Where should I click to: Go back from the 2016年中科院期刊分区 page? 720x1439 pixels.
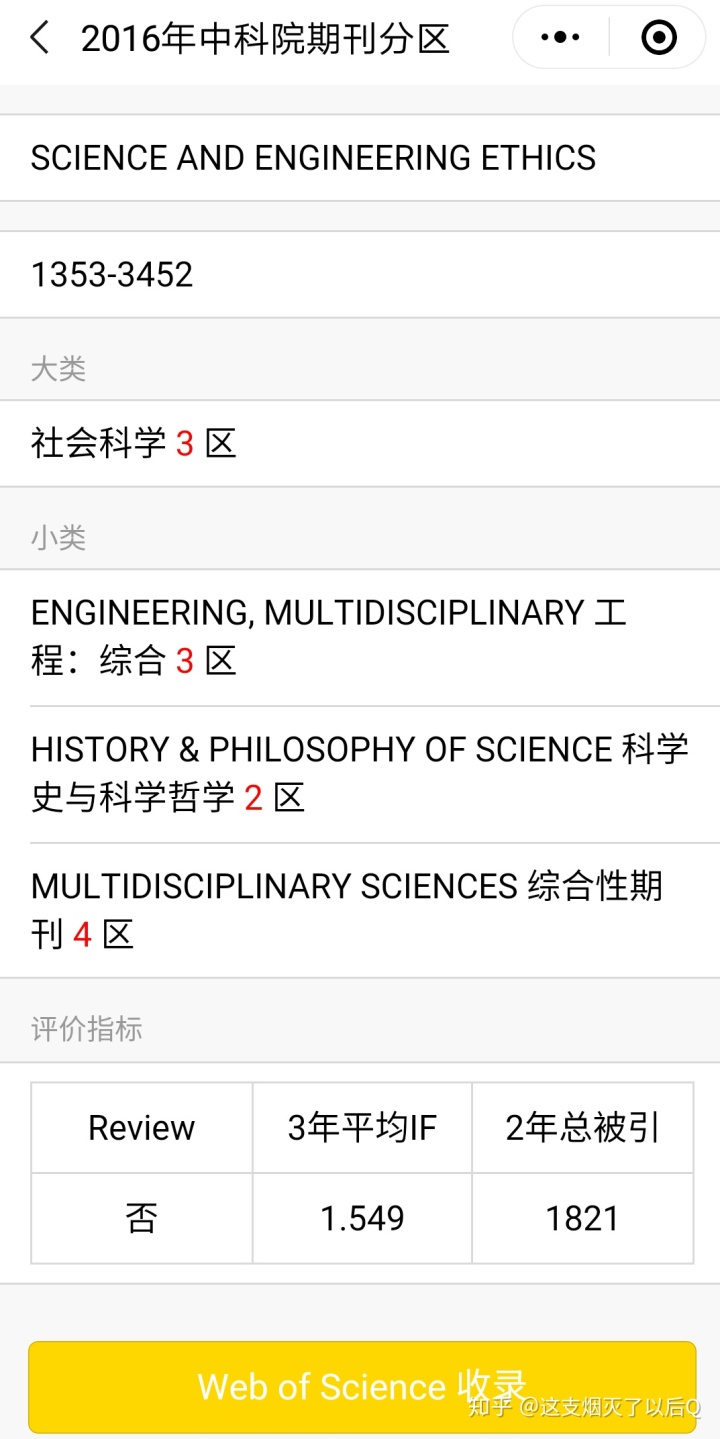[39, 39]
